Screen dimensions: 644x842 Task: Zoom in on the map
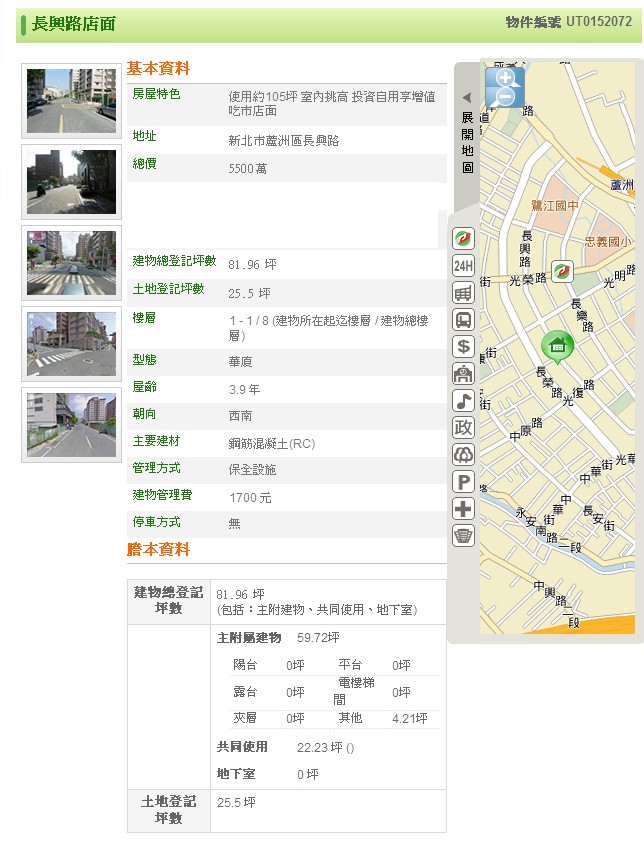(x=504, y=77)
